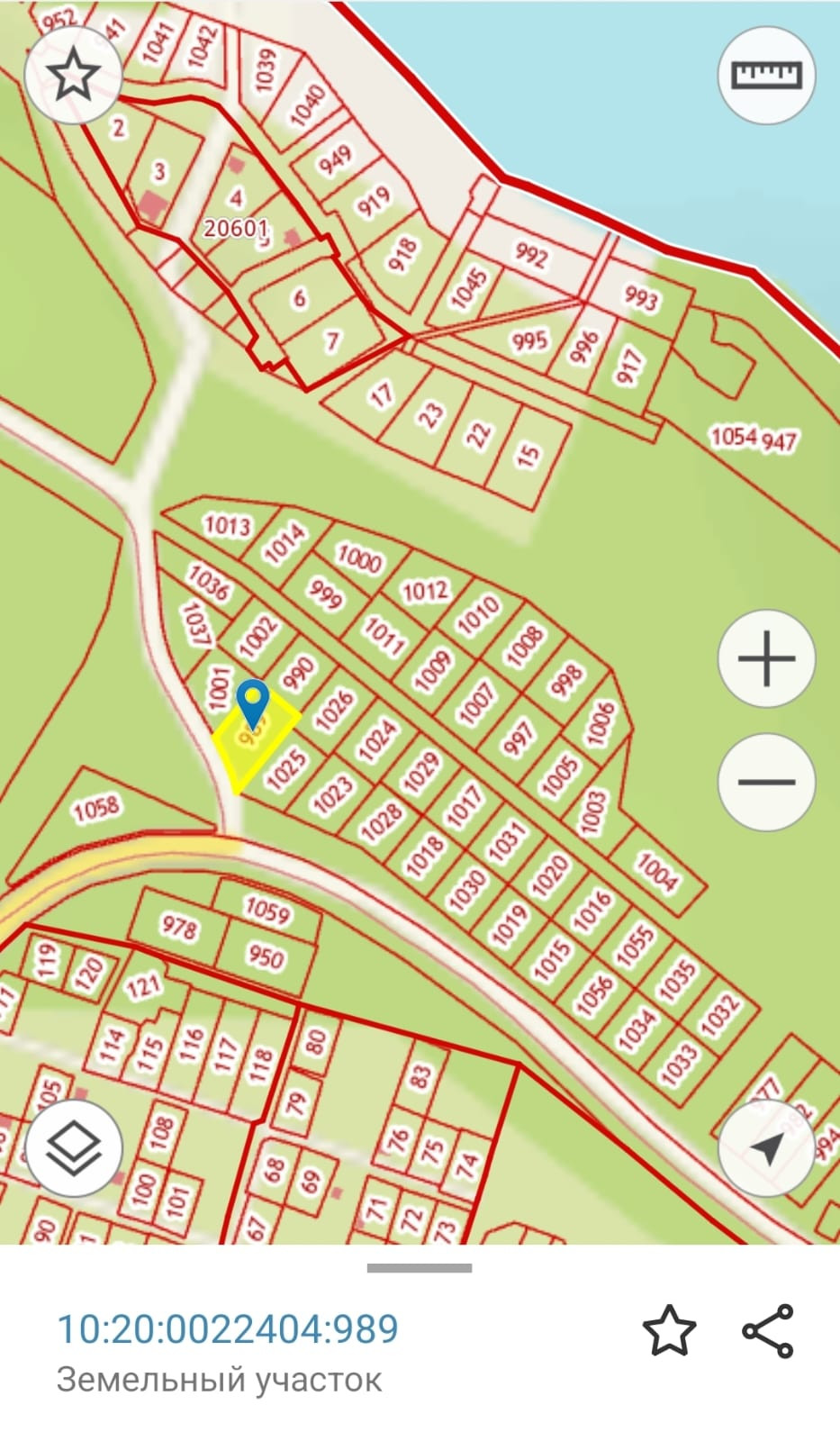Activate the ruler measurement tool
Viewport: 840px width, 1441px height.
click(766, 76)
